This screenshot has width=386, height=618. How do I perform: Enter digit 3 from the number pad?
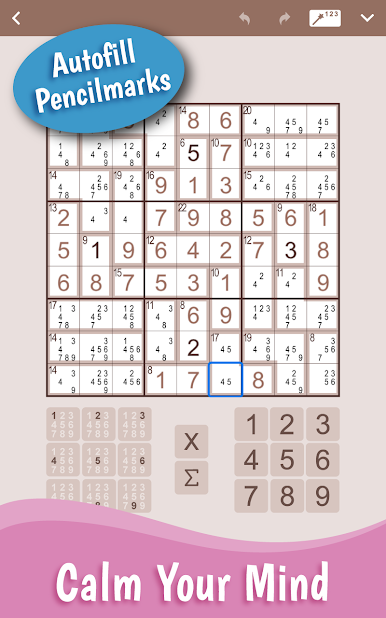coord(323,424)
